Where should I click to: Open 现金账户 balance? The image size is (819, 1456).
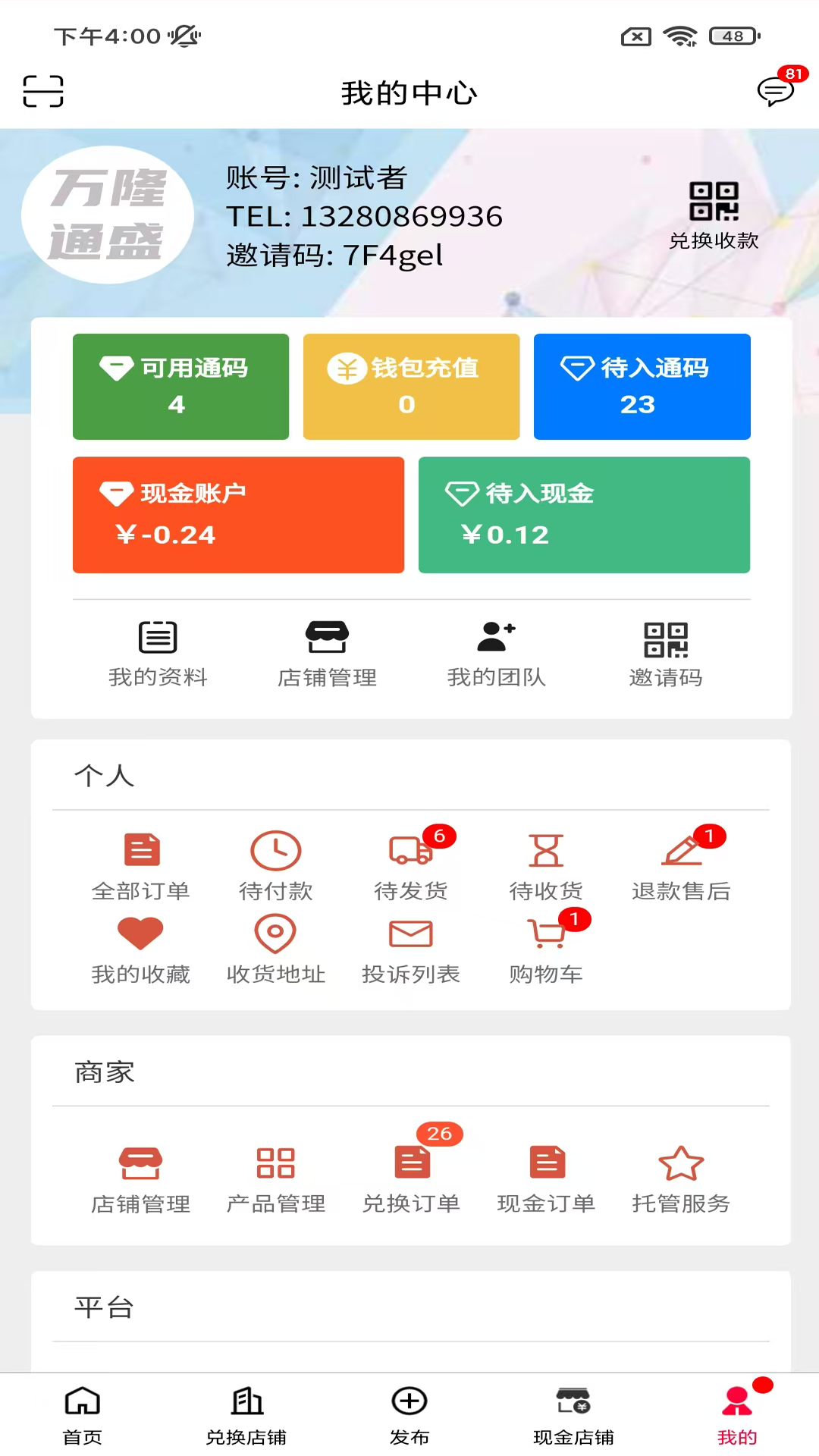tap(238, 515)
